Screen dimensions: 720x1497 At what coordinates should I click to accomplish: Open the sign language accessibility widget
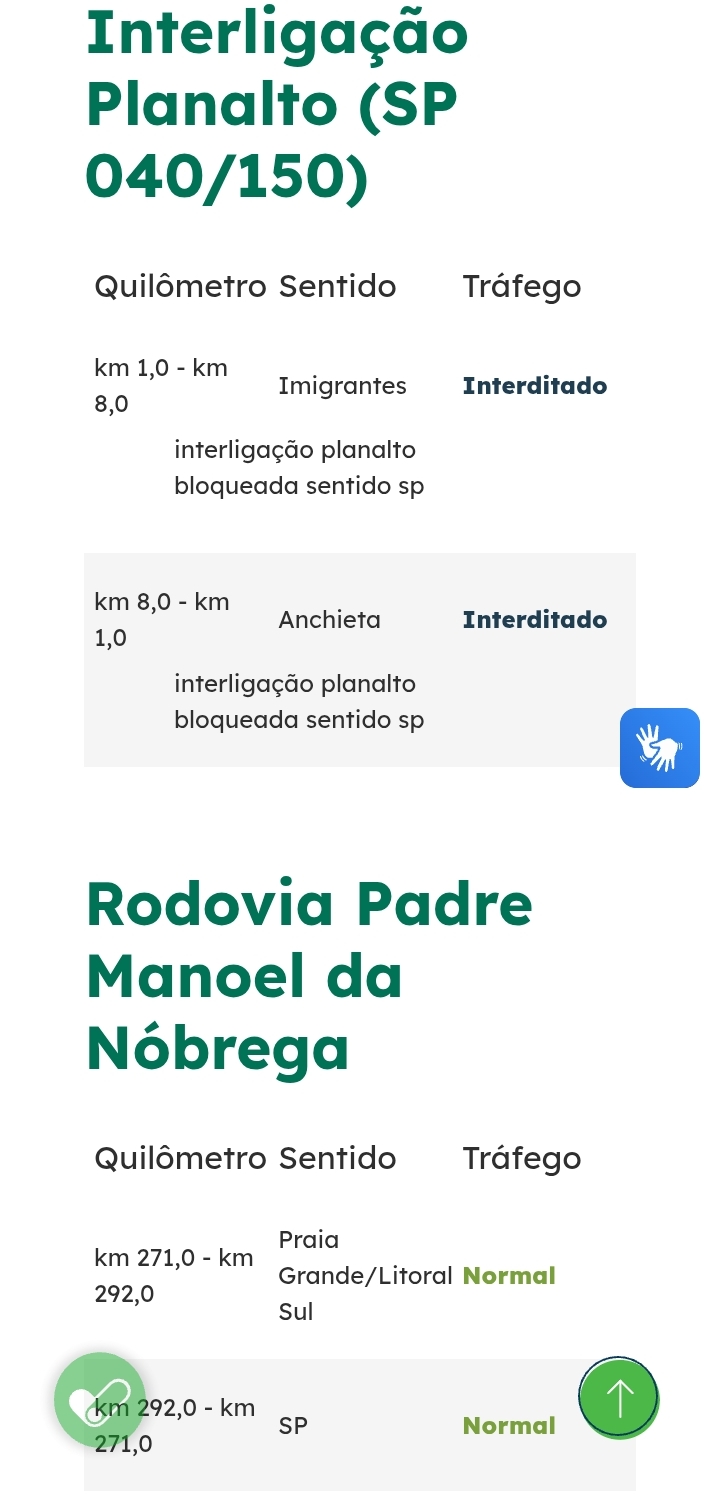pyautogui.click(x=659, y=748)
